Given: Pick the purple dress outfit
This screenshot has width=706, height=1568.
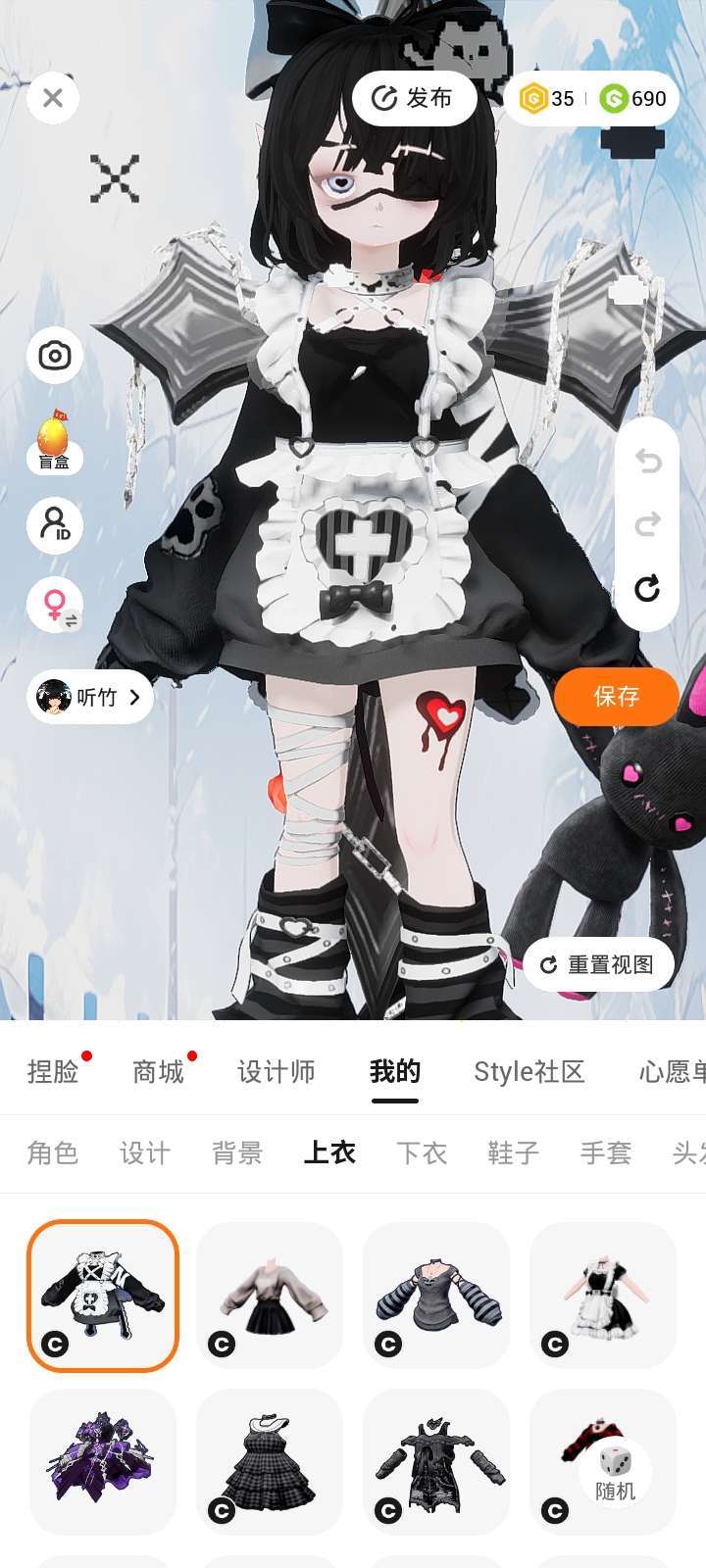Looking at the screenshot, I should 103,1462.
